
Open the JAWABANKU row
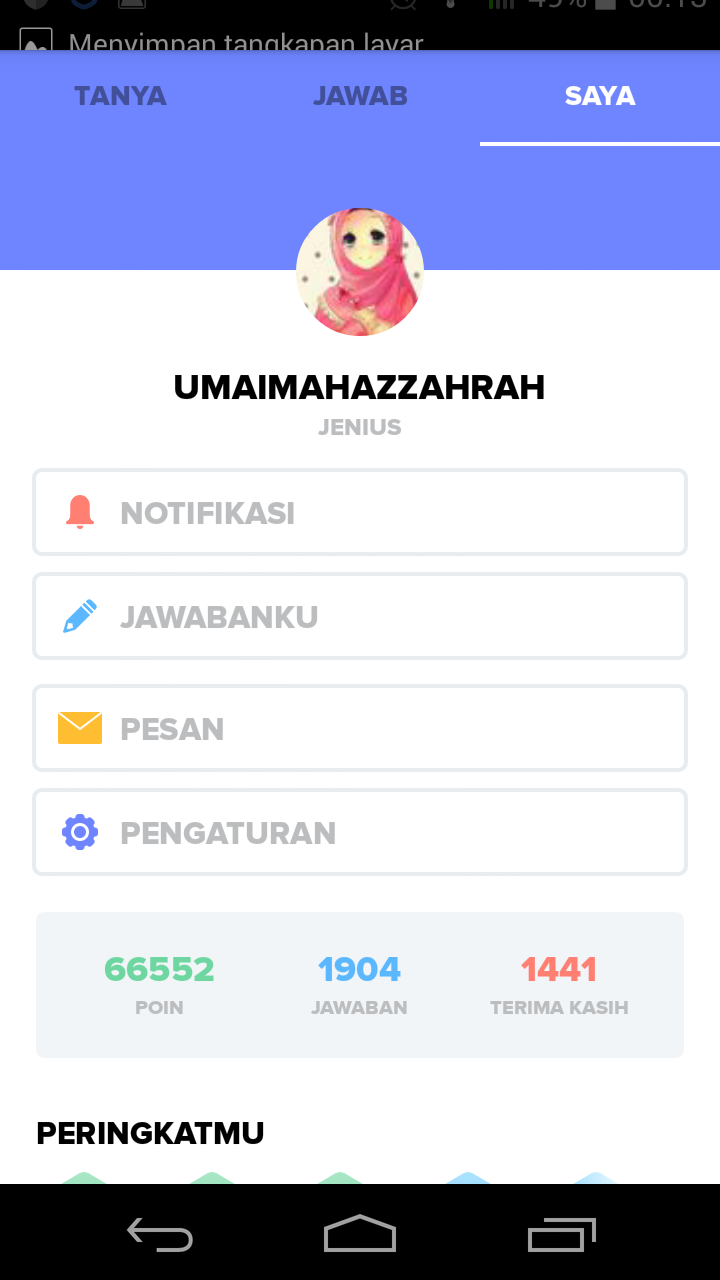click(x=360, y=616)
